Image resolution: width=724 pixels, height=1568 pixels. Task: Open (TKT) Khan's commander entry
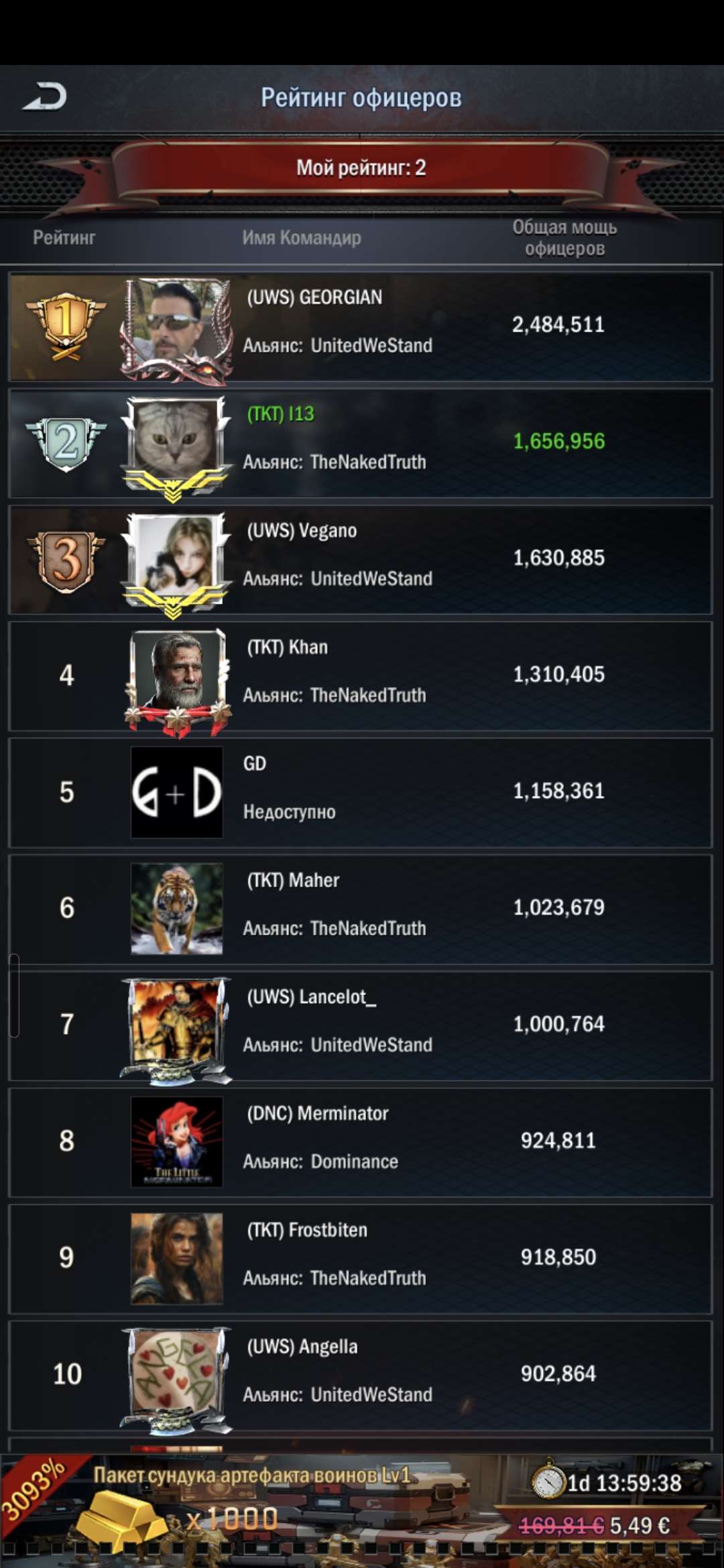pyautogui.click(x=361, y=675)
